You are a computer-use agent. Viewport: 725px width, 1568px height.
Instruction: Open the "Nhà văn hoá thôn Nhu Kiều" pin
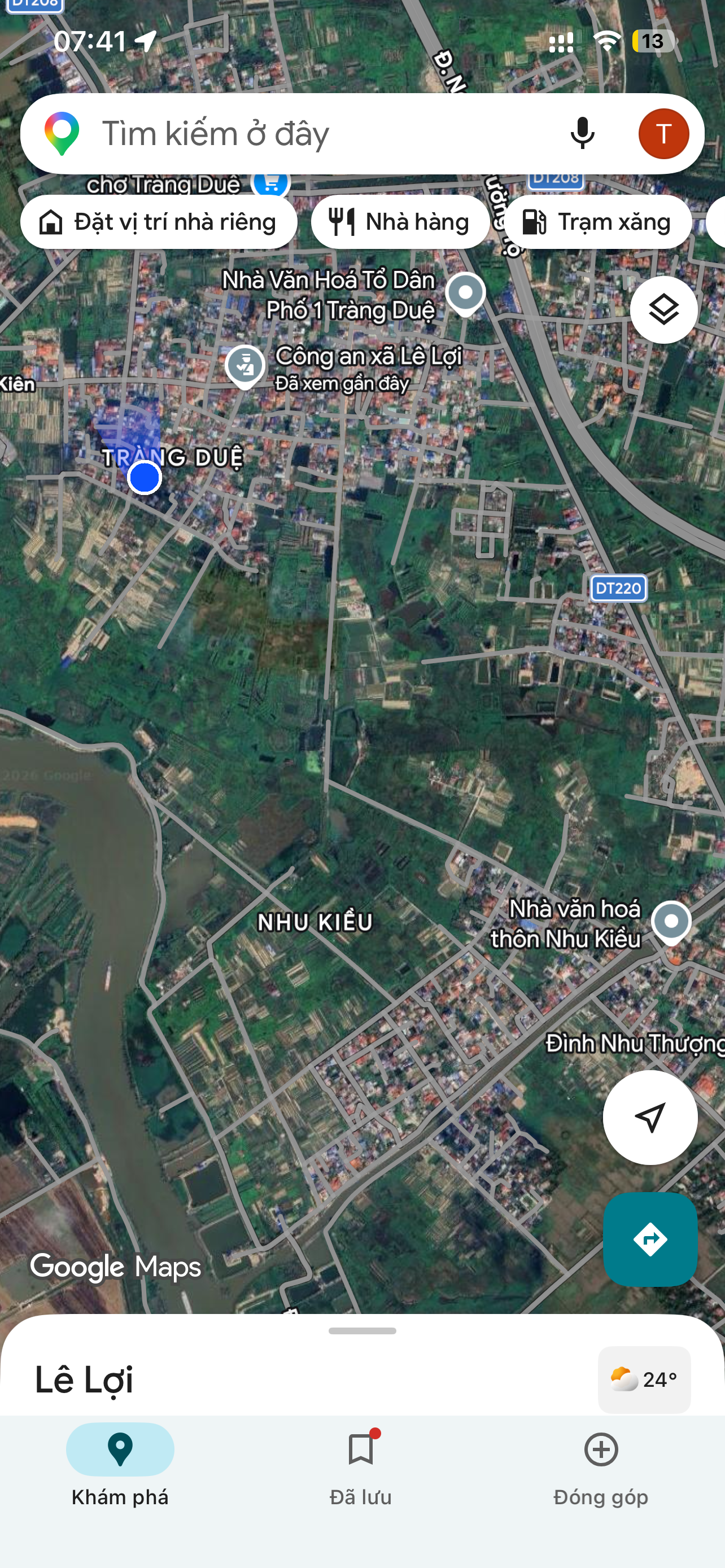click(x=671, y=923)
